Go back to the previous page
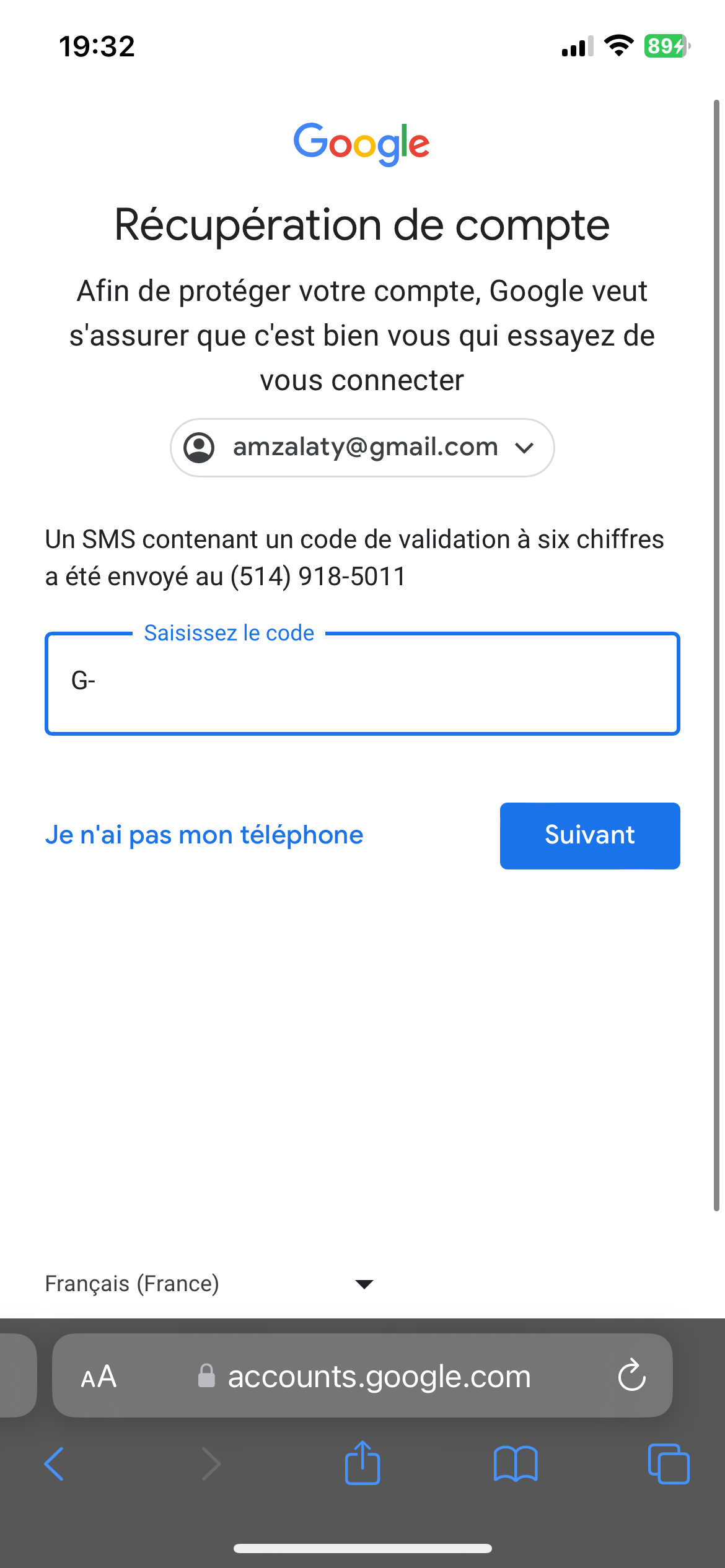This screenshot has height=1568, width=725. point(55,1464)
